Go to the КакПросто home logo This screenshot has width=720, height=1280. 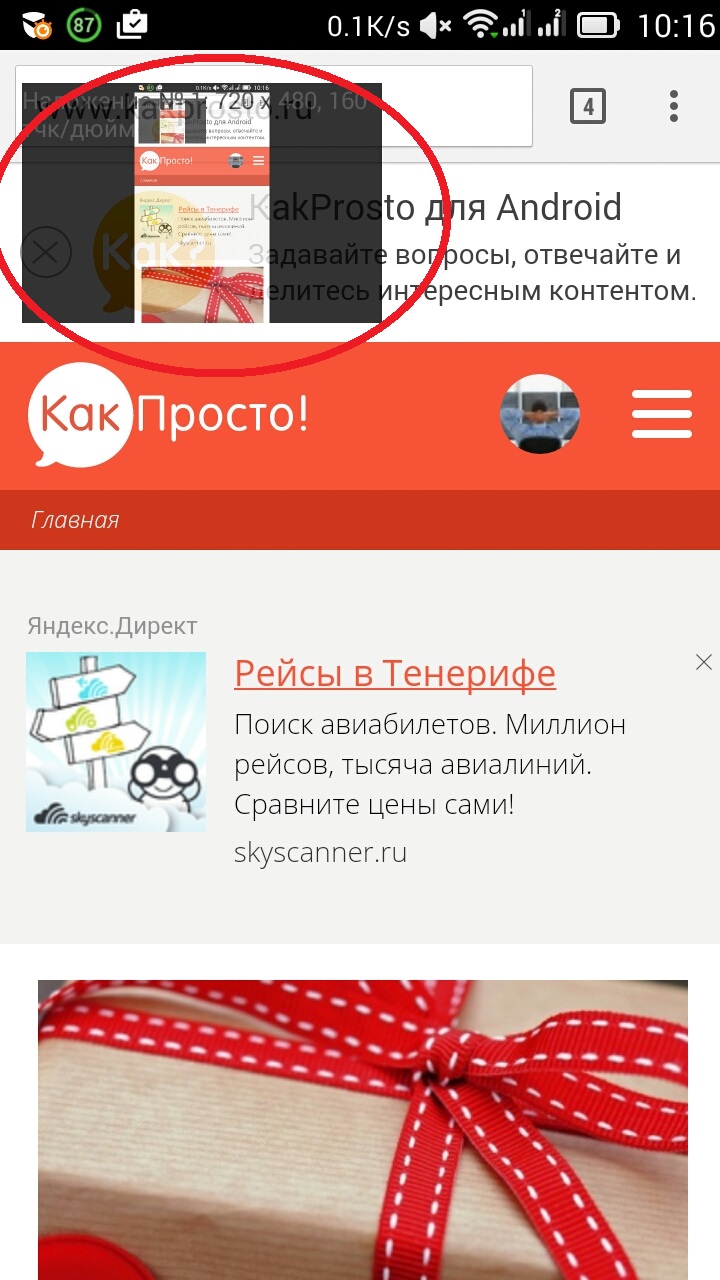(168, 415)
